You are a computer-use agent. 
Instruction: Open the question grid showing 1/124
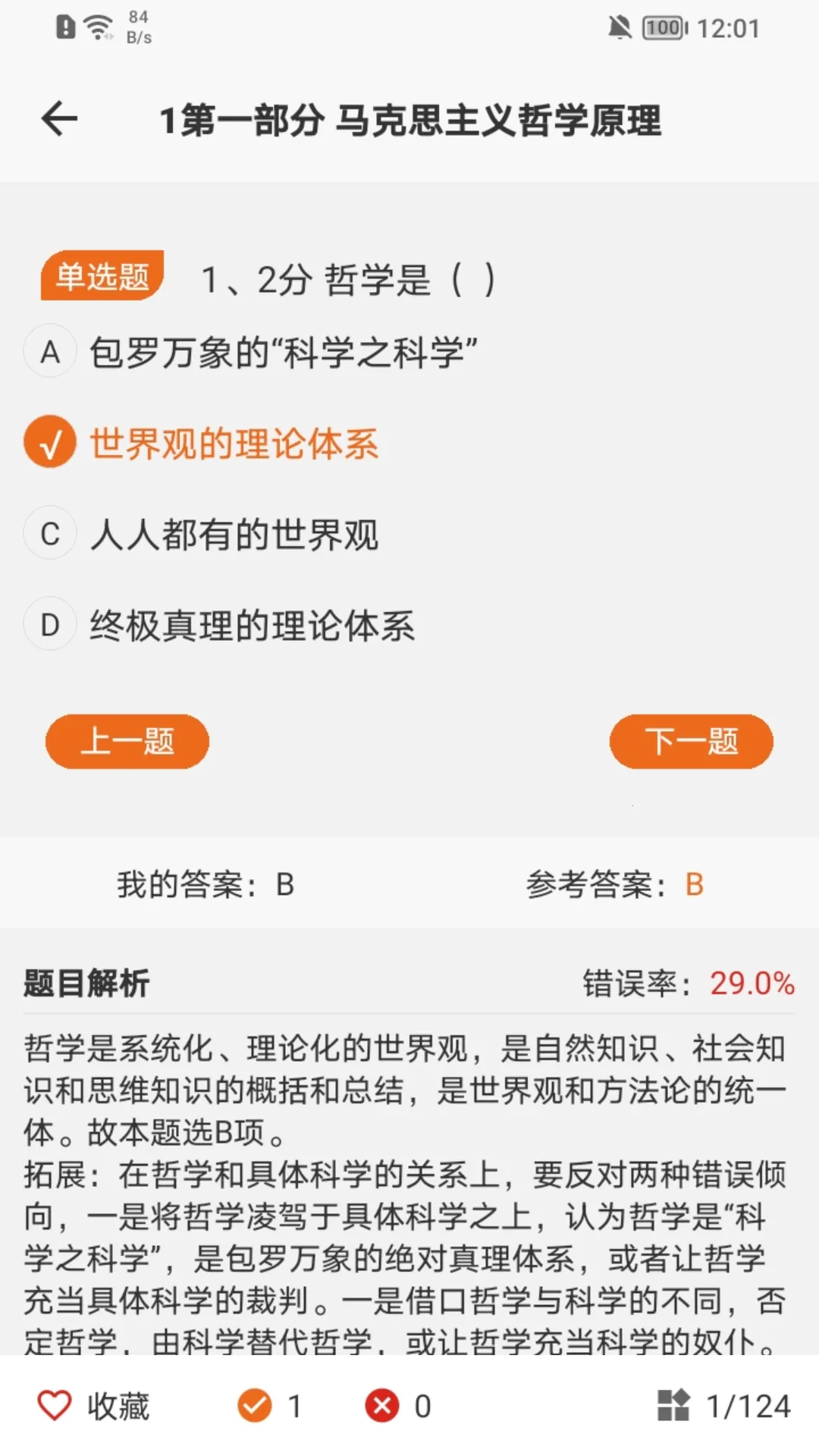[724, 1406]
